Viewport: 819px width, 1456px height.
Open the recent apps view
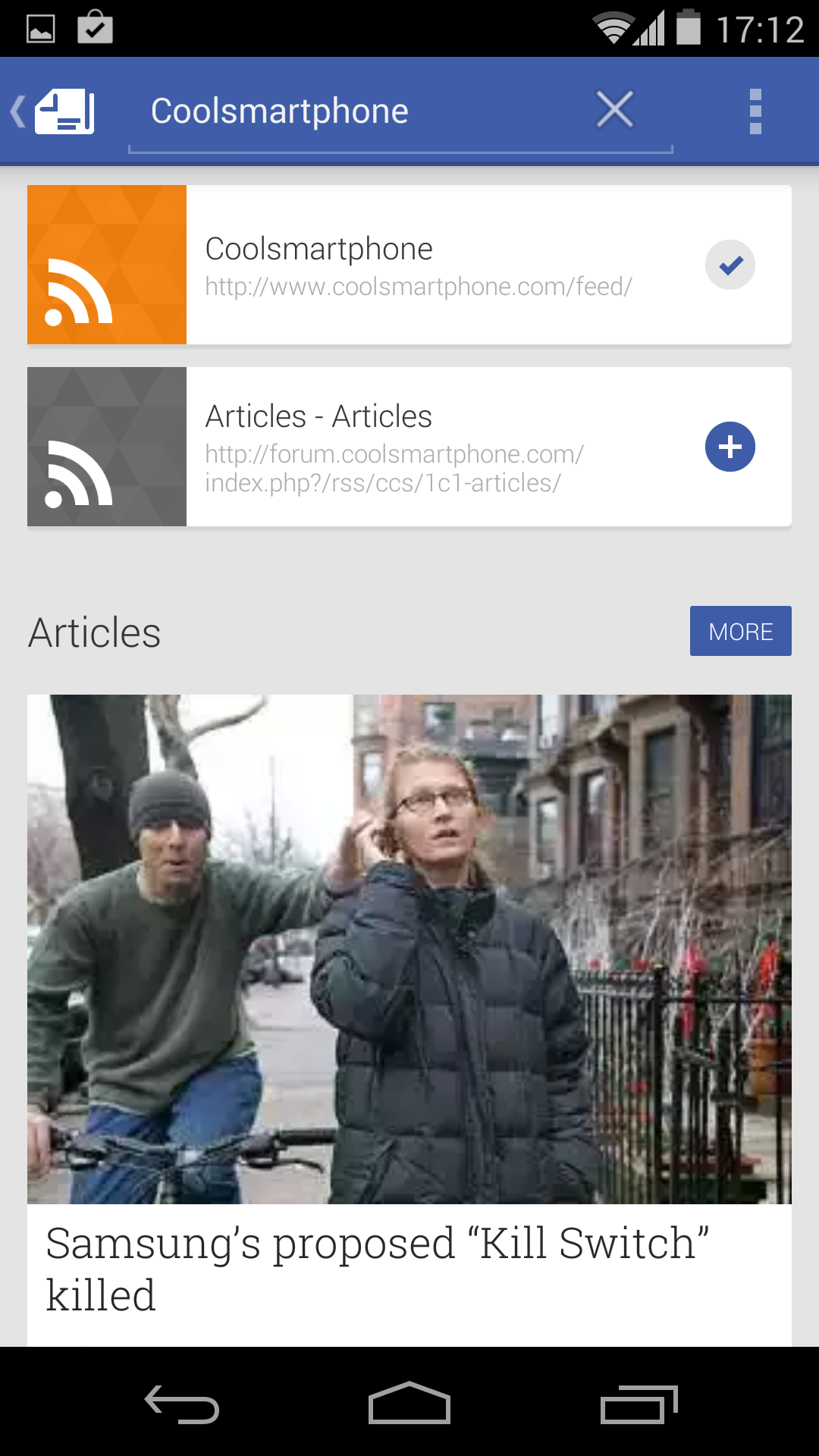click(639, 1403)
